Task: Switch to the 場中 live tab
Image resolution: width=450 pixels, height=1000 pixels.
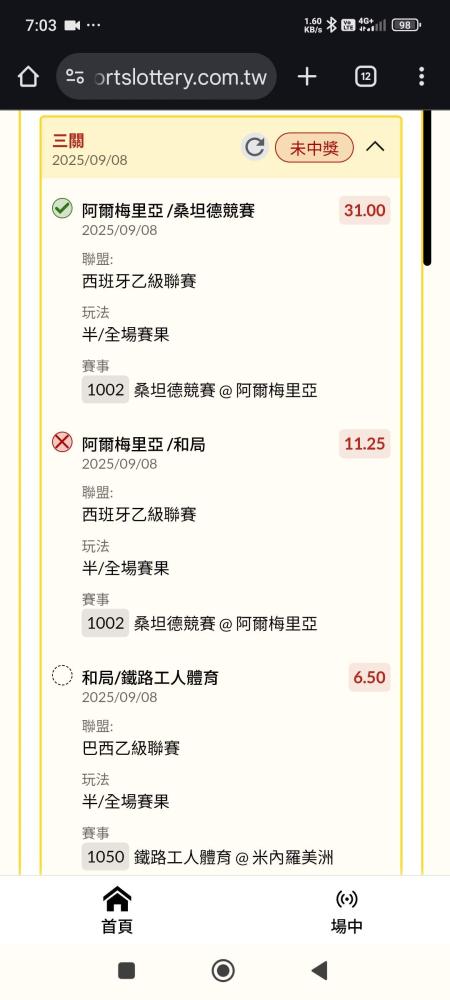Action: (x=346, y=910)
